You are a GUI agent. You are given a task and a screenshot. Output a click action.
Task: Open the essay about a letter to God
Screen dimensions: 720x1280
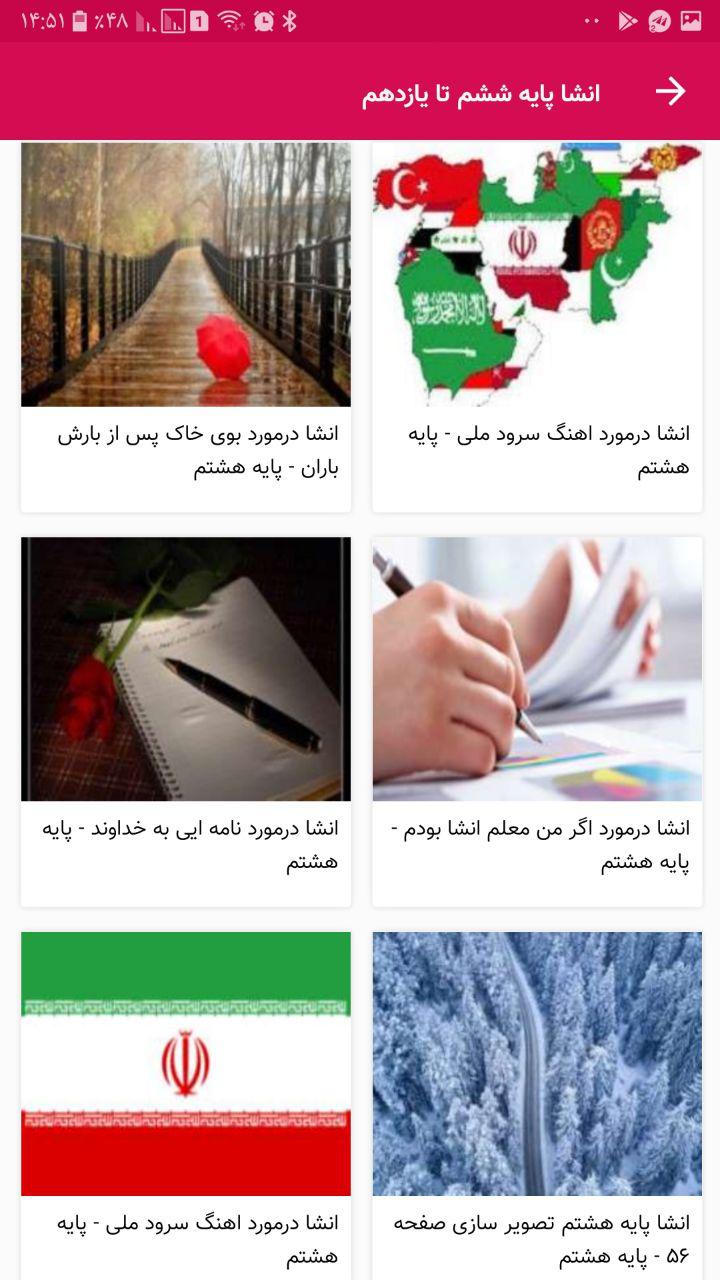(186, 722)
